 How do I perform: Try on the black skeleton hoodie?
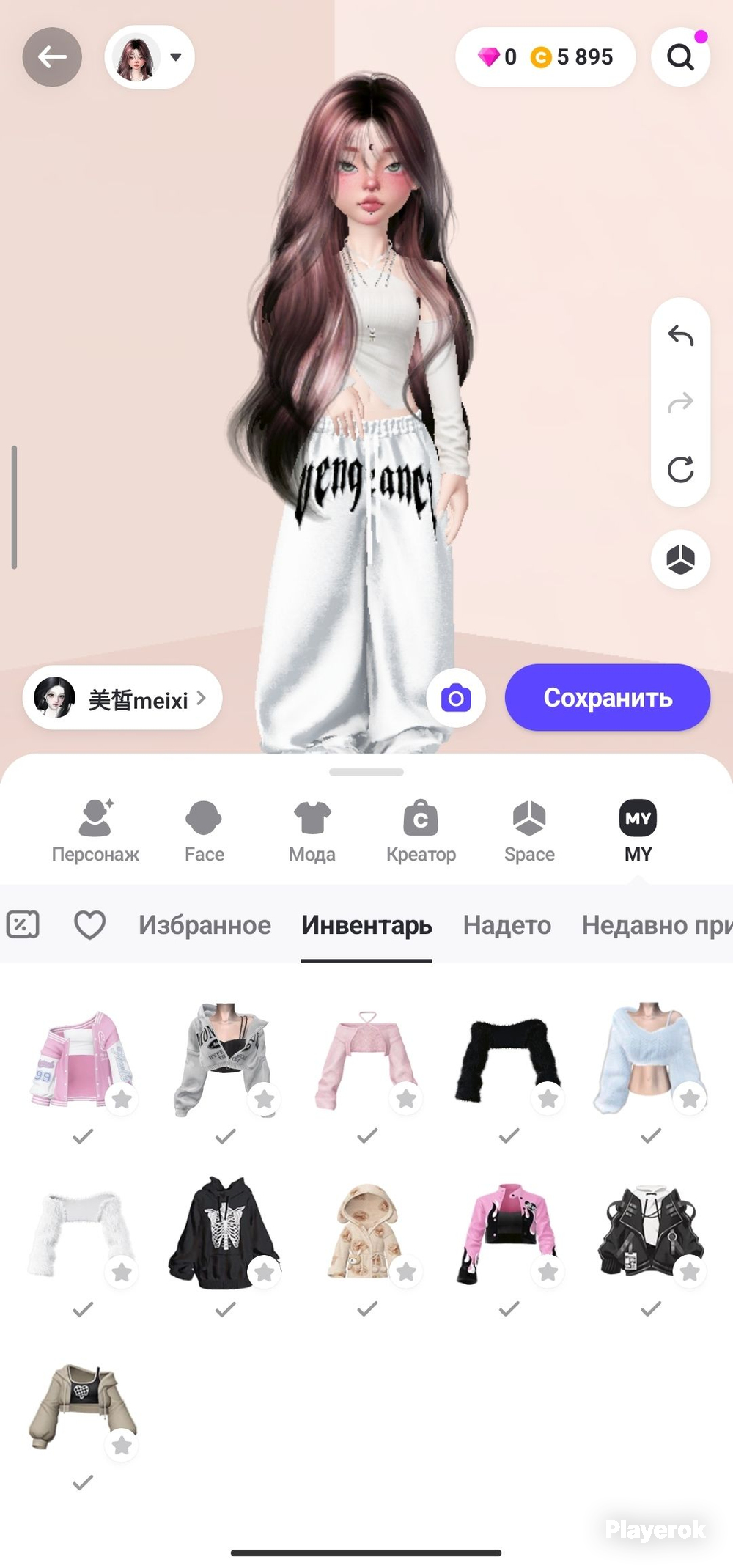pyautogui.click(x=224, y=1232)
